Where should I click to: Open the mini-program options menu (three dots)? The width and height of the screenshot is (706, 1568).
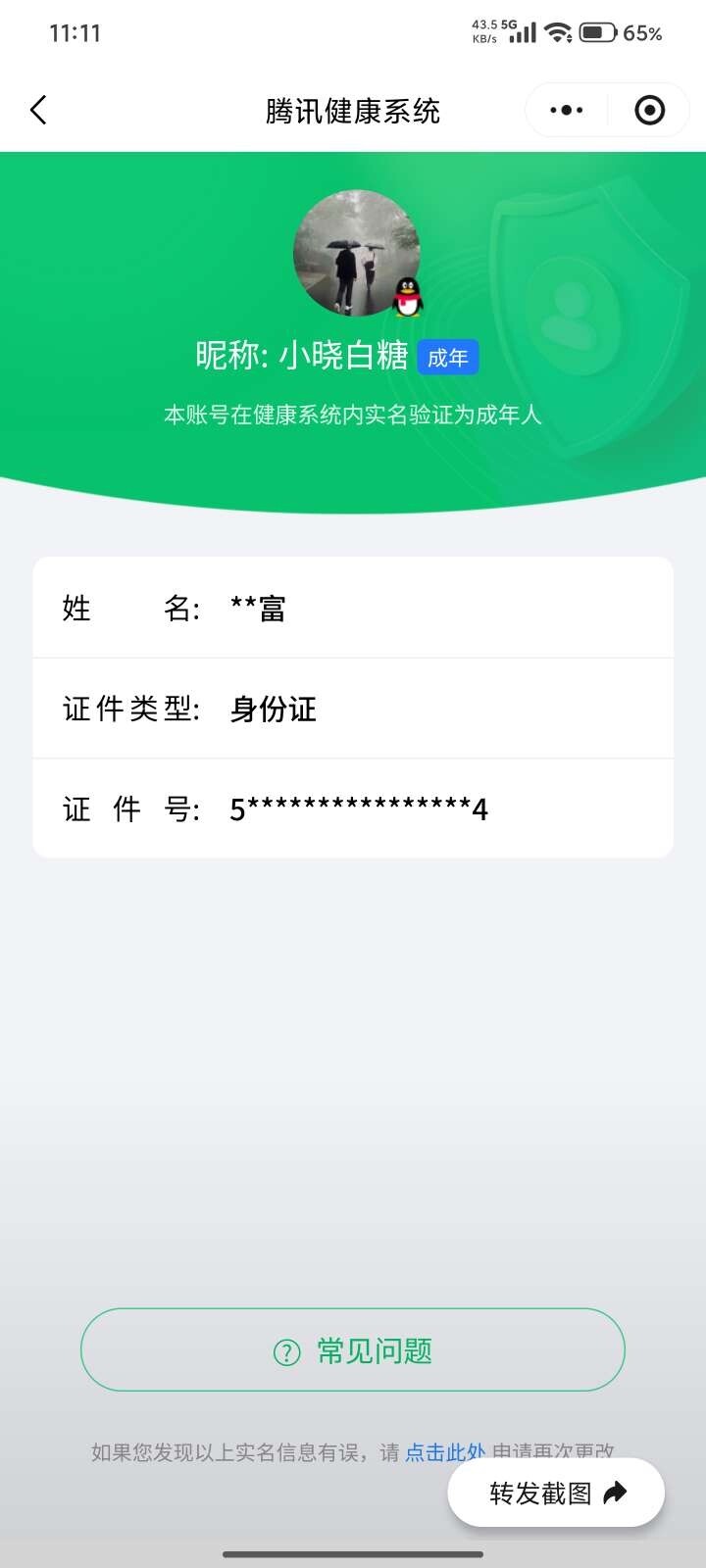(566, 110)
